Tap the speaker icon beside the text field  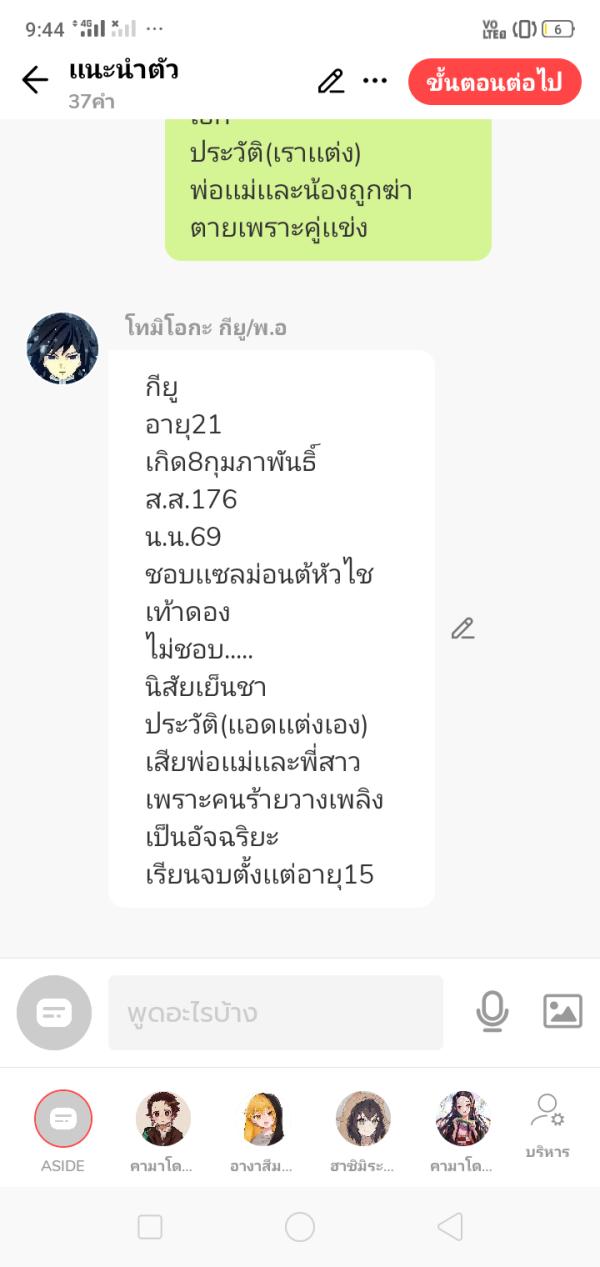click(x=54, y=1013)
